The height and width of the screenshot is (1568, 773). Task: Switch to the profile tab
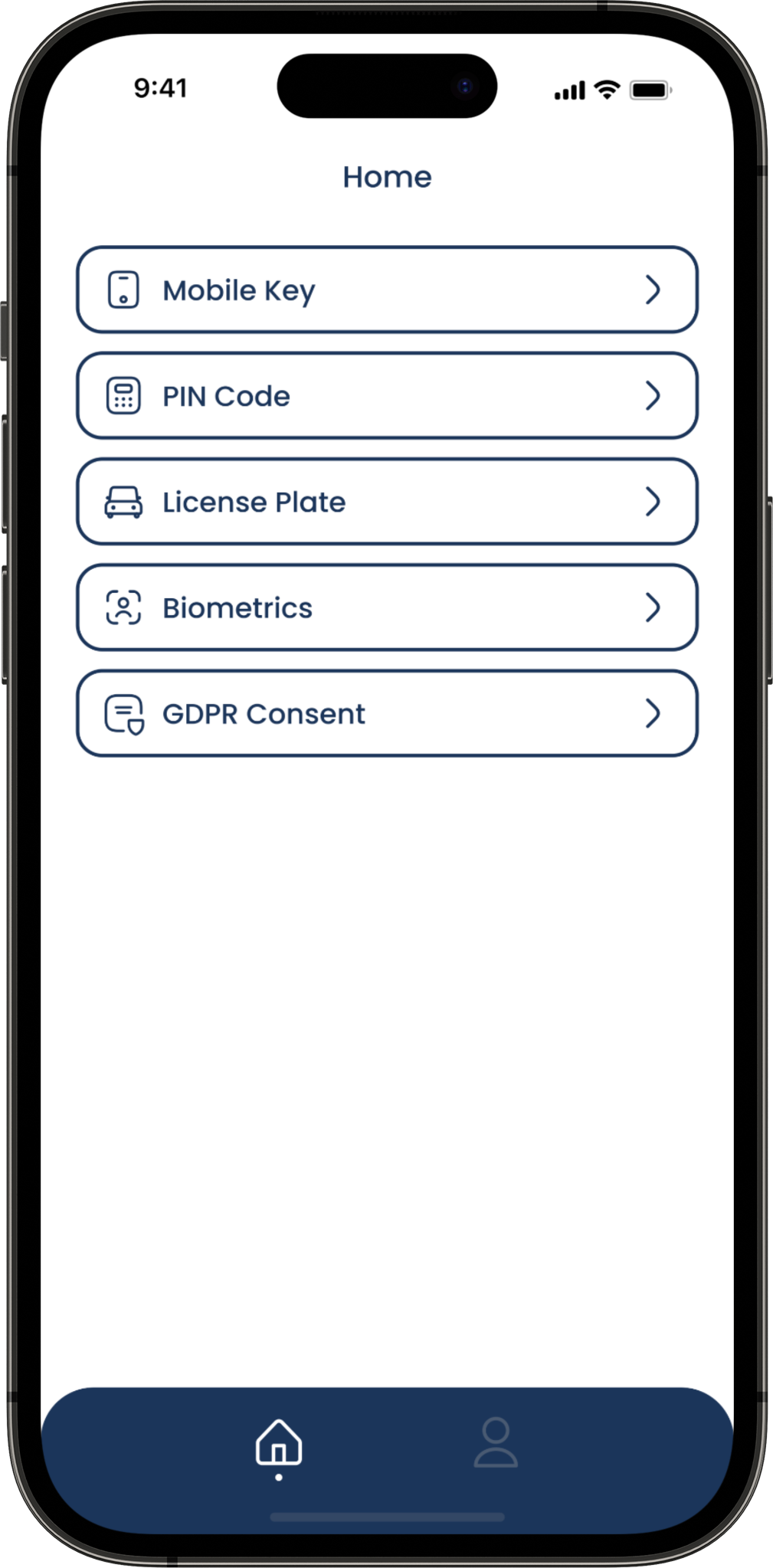tap(496, 1443)
